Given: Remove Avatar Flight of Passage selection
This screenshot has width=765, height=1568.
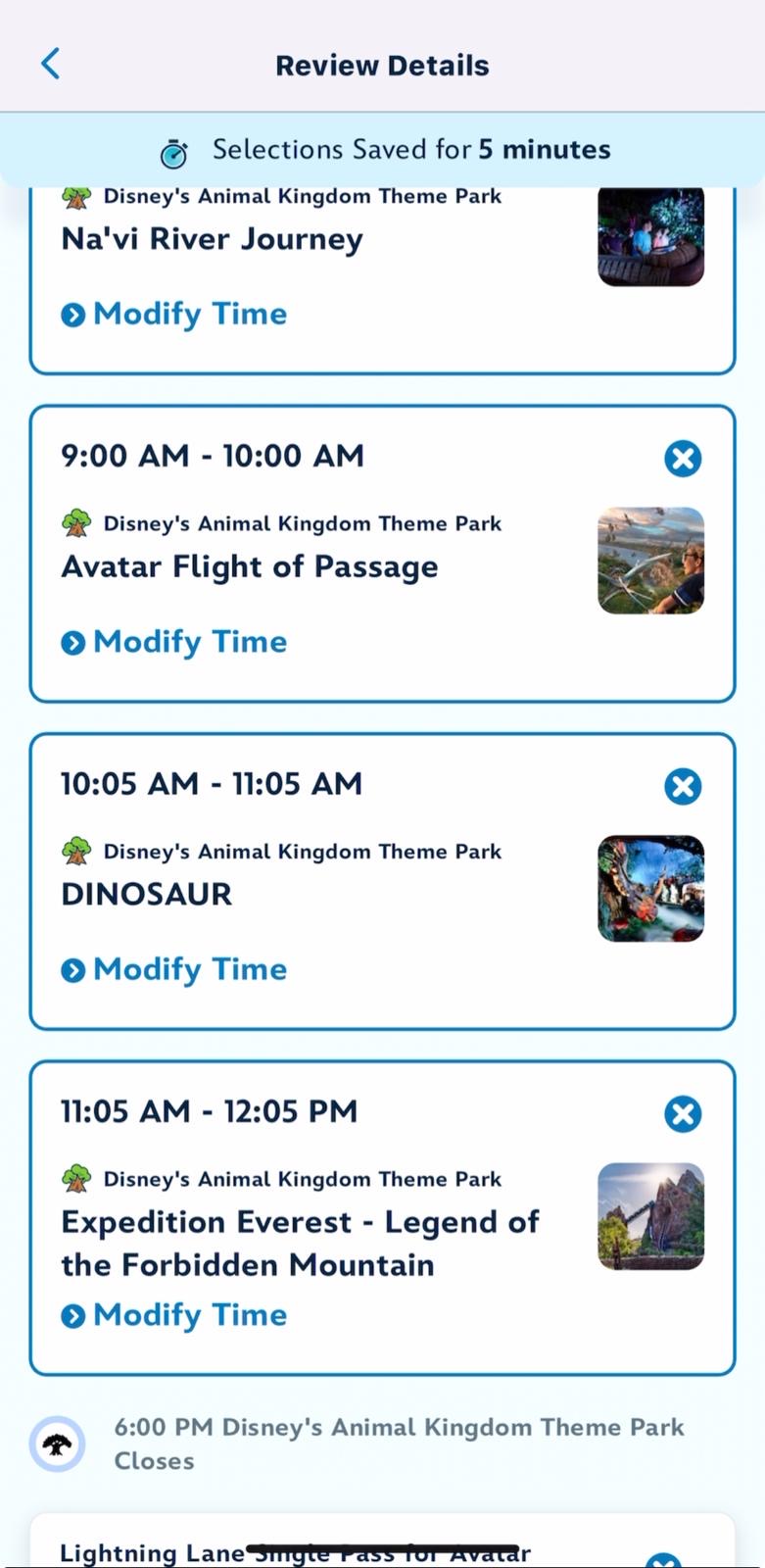Looking at the screenshot, I should 683,458.
